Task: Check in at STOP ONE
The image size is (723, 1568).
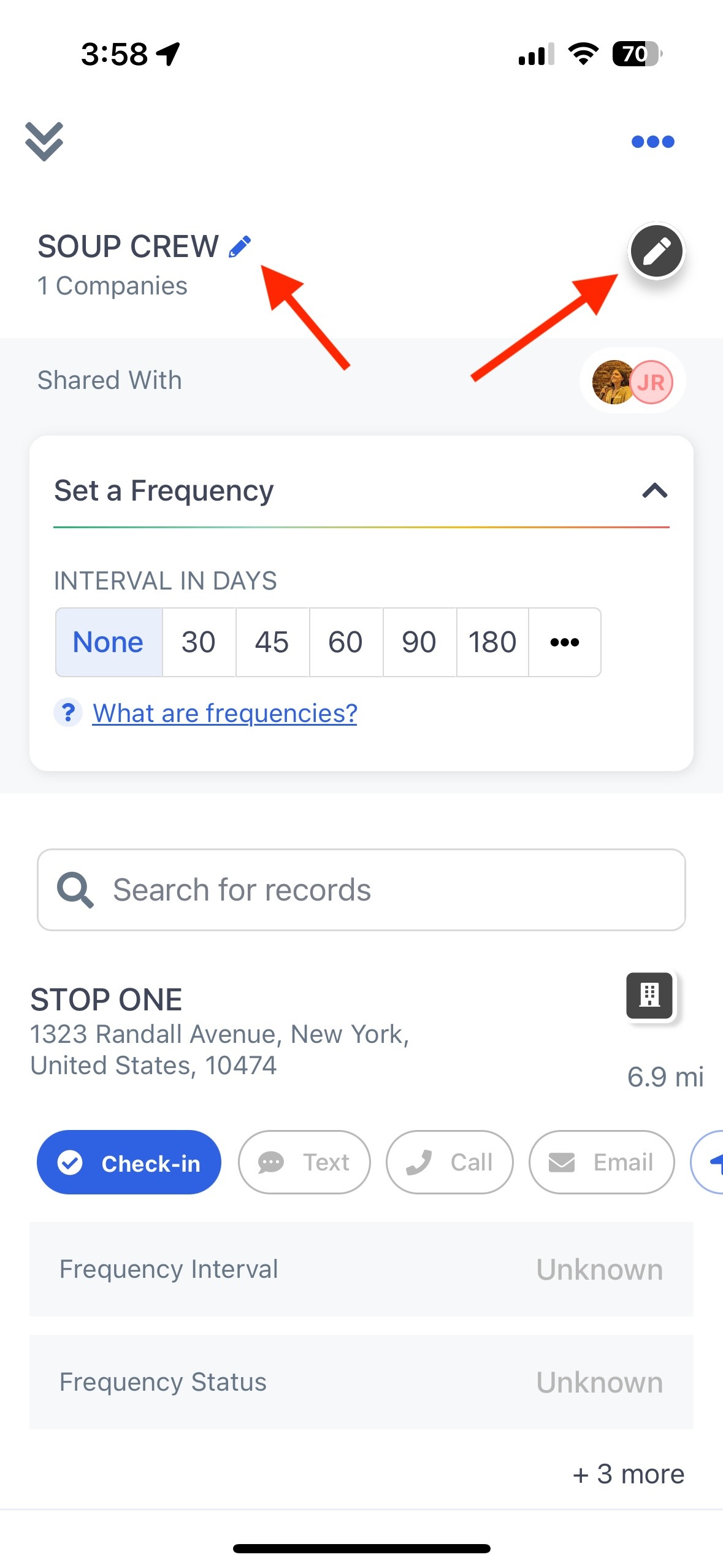Action: [x=129, y=1163]
